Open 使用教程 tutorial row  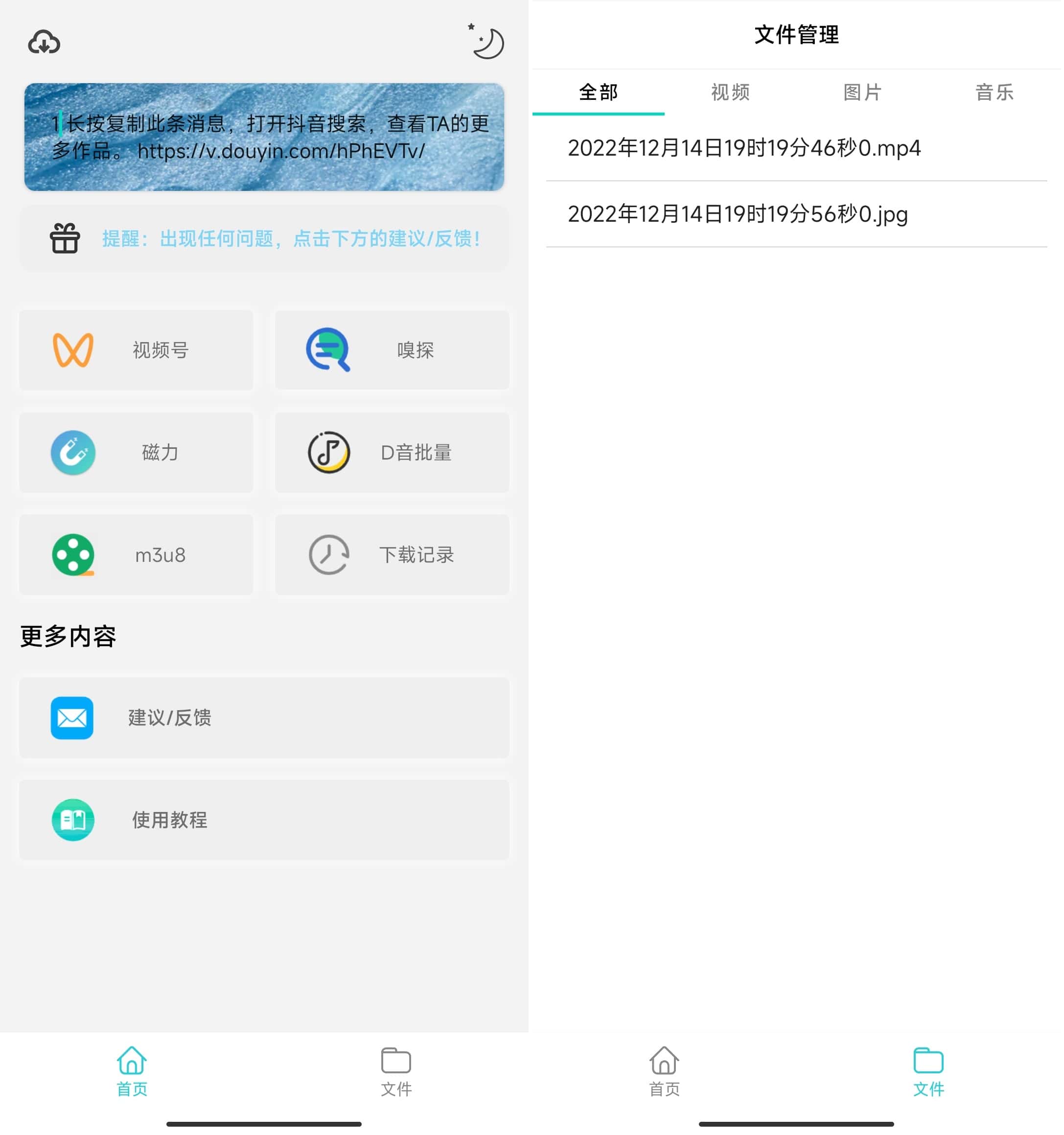click(x=264, y=821)
